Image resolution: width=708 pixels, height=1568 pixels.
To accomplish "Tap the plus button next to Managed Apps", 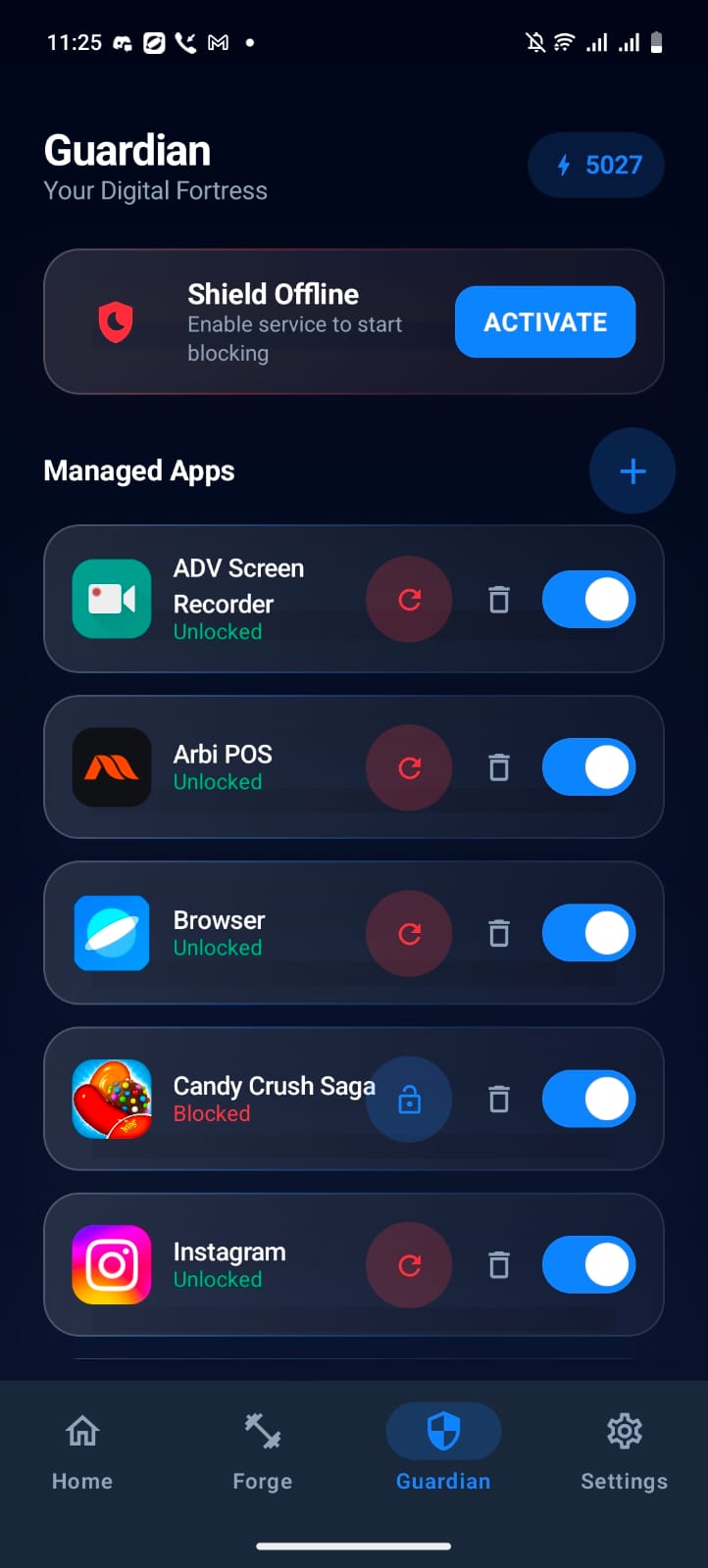I will coord(632,470).
